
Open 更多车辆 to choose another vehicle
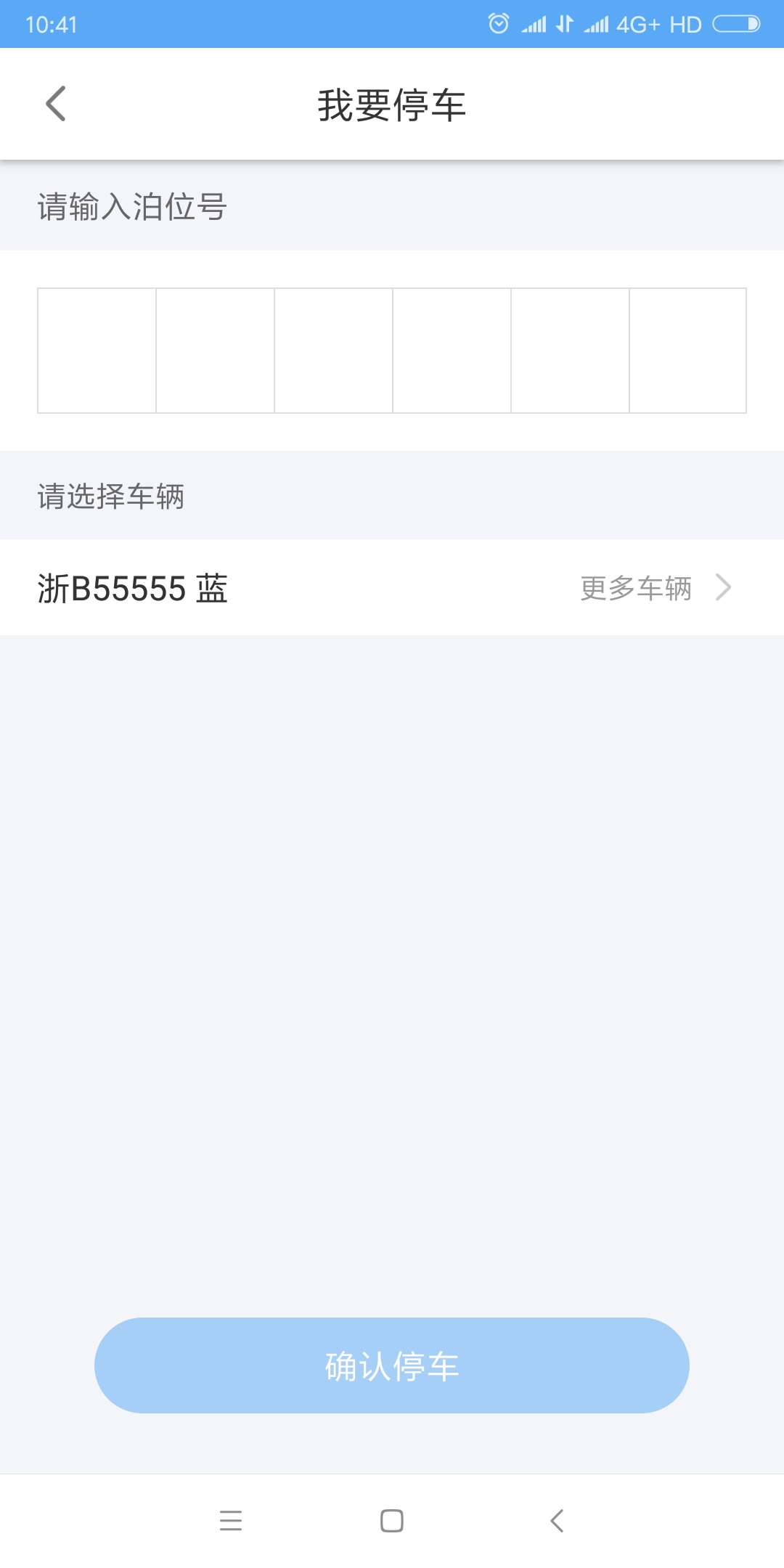tap(655, 588)
